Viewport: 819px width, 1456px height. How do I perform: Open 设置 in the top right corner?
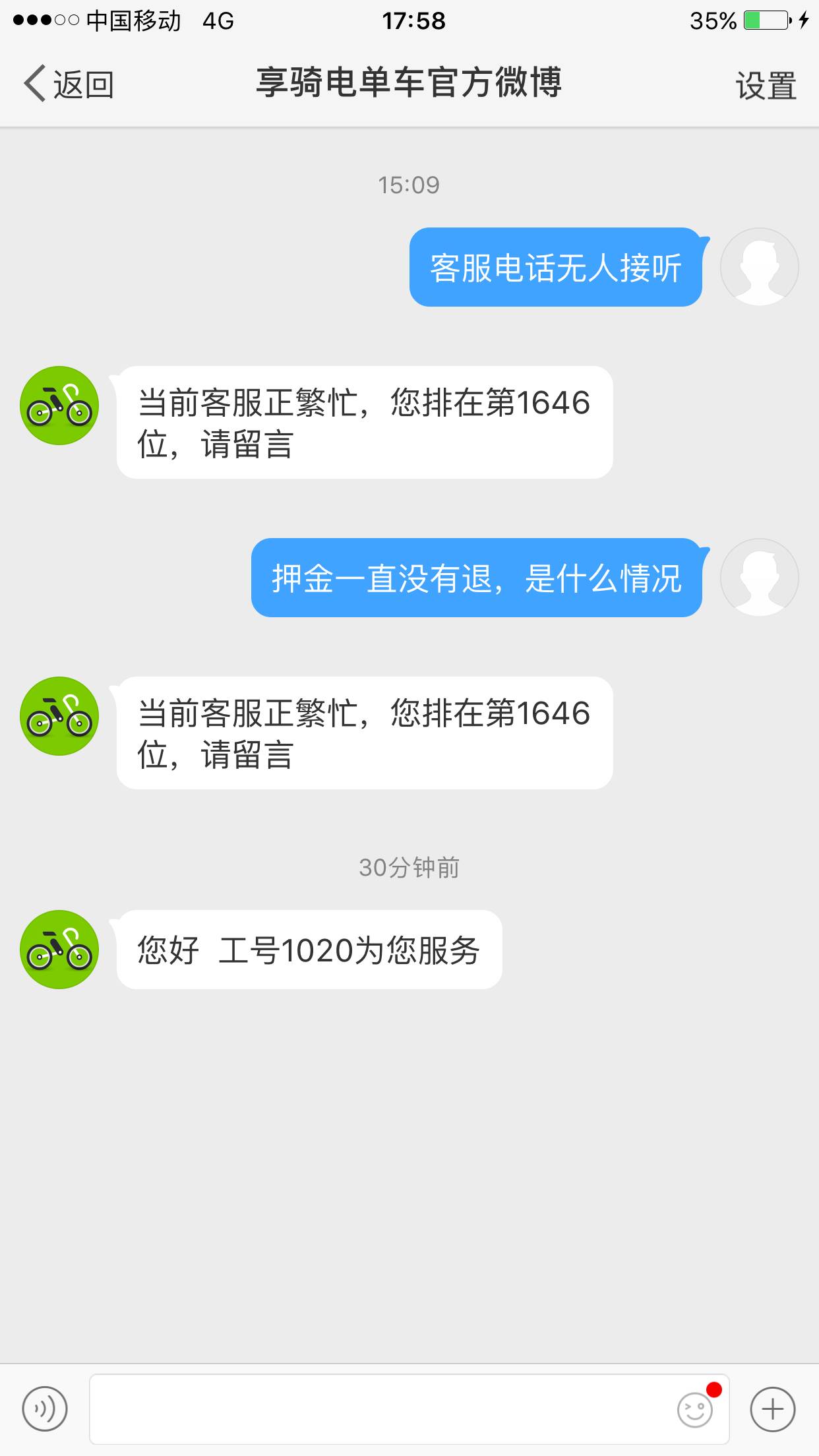[766, 83]
